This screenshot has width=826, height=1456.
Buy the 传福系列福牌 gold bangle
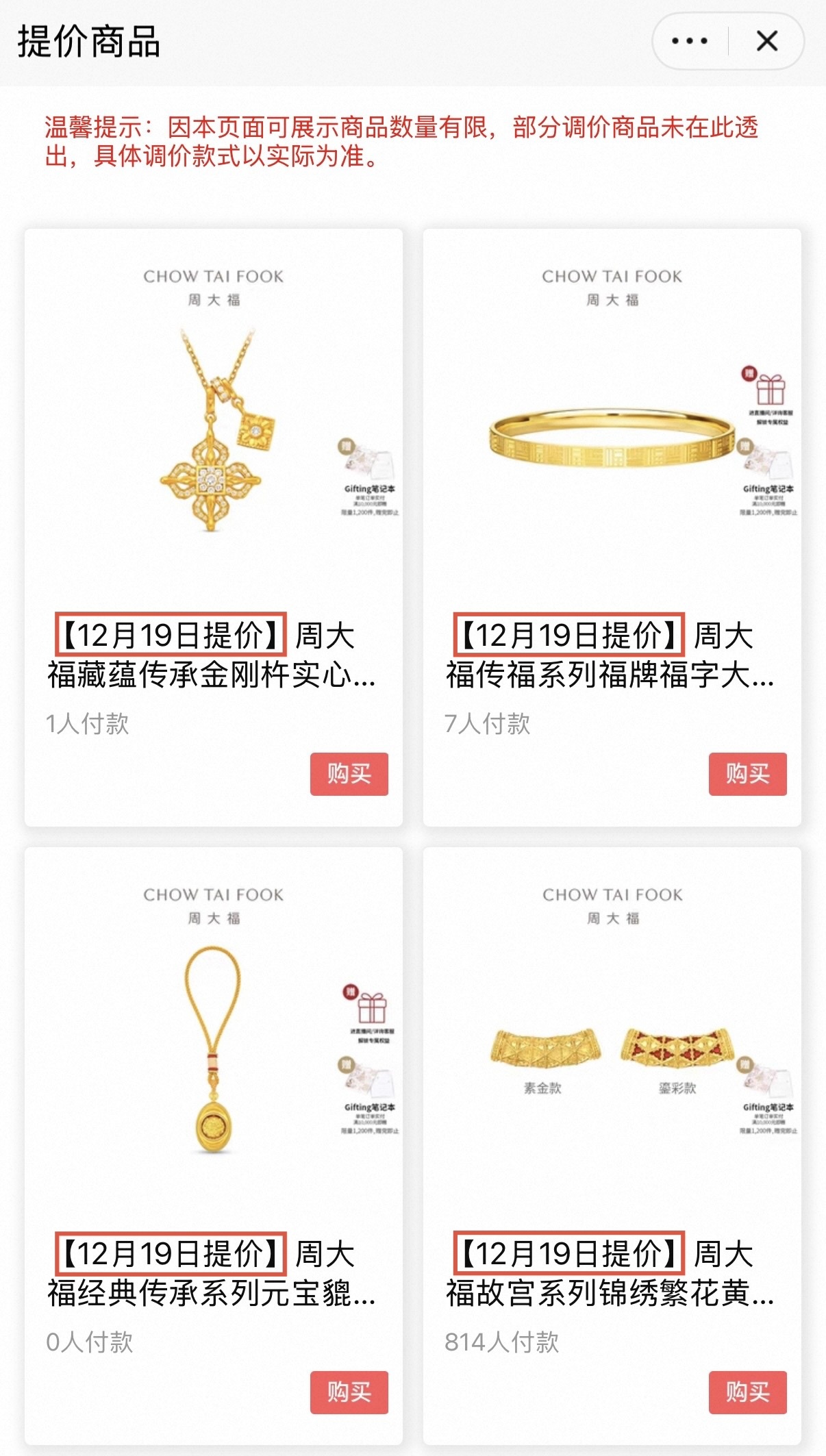coord(747,774)
